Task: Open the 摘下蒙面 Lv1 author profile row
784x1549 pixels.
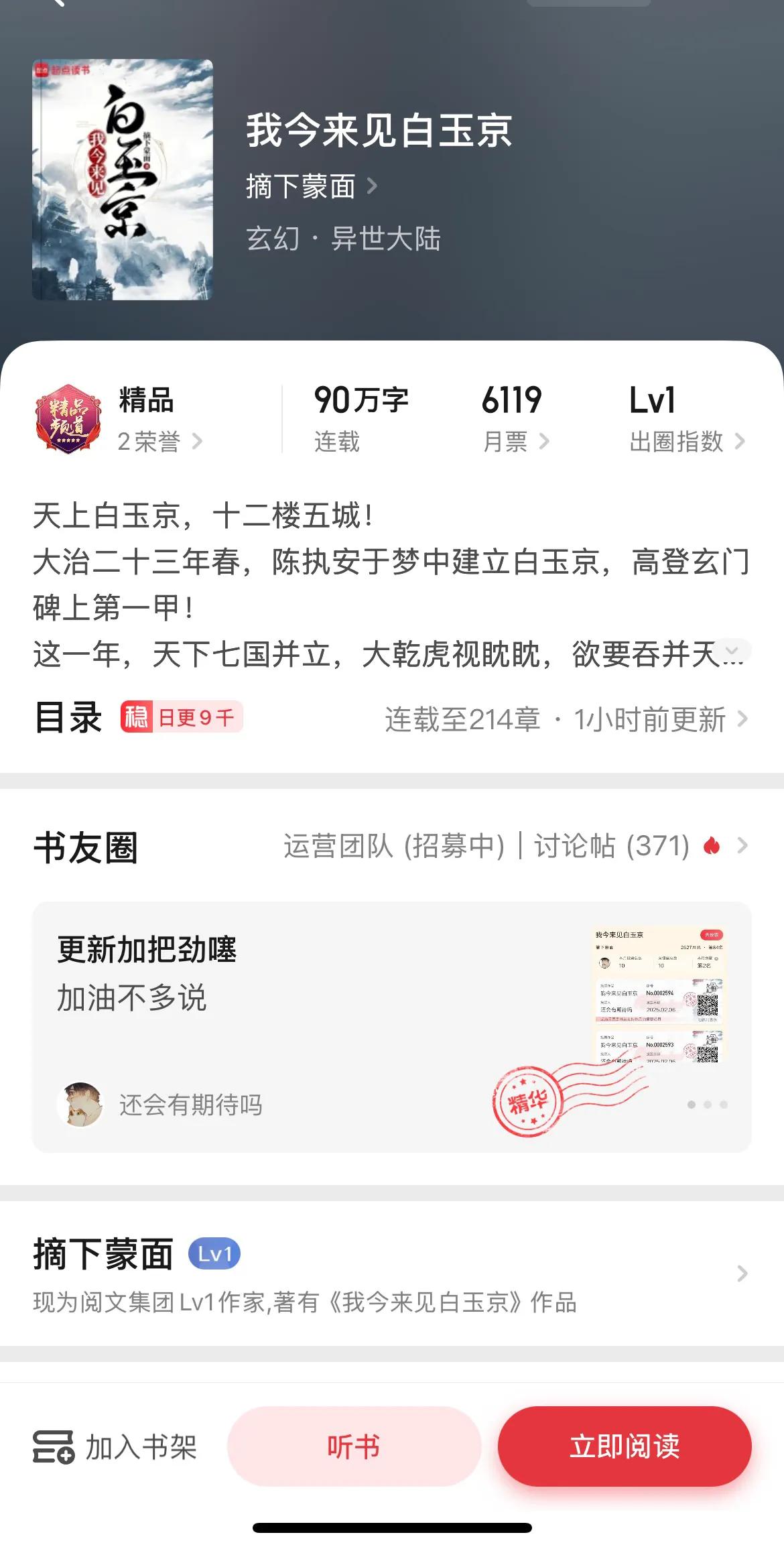Action: (392, 1274)
